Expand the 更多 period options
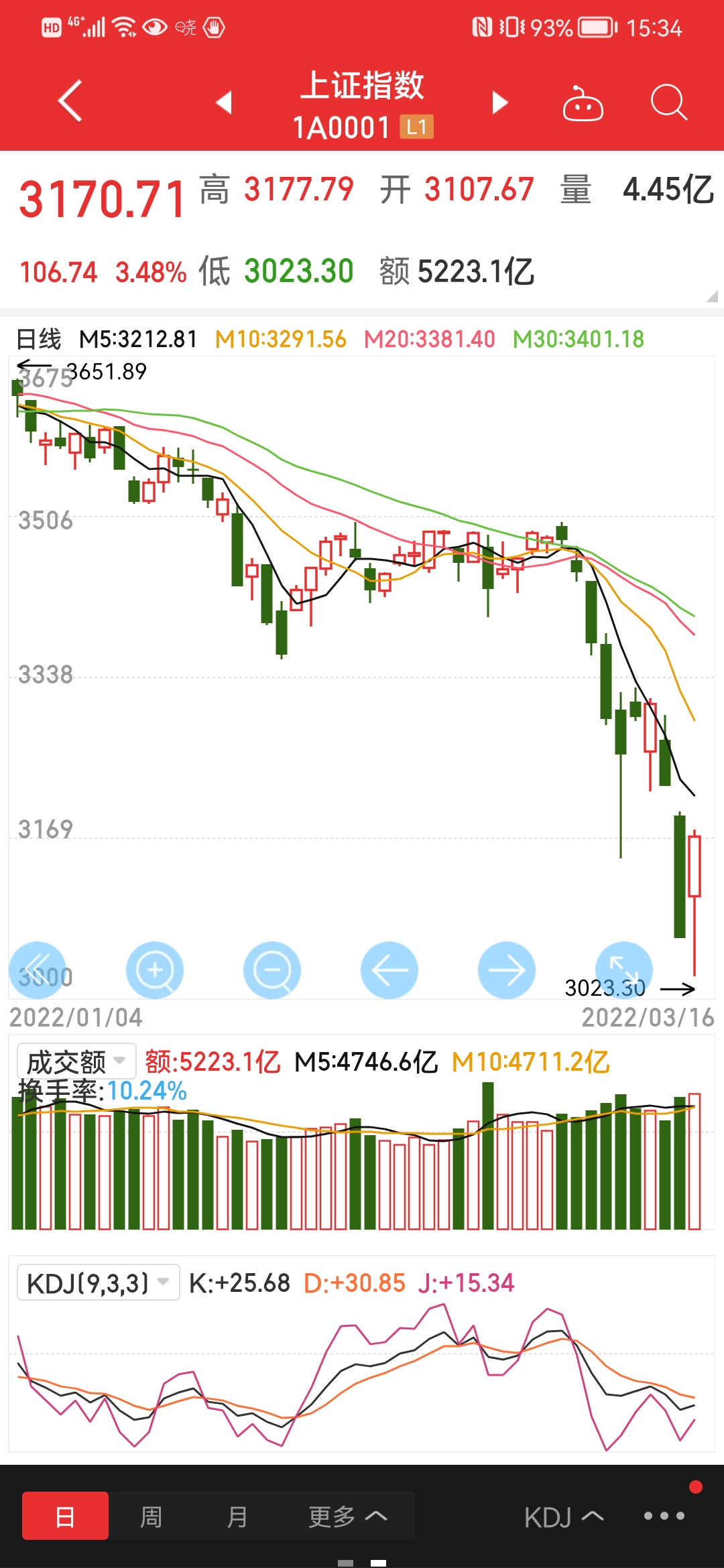Viewport: 724px width, 1568px height. pos(348,1516)
